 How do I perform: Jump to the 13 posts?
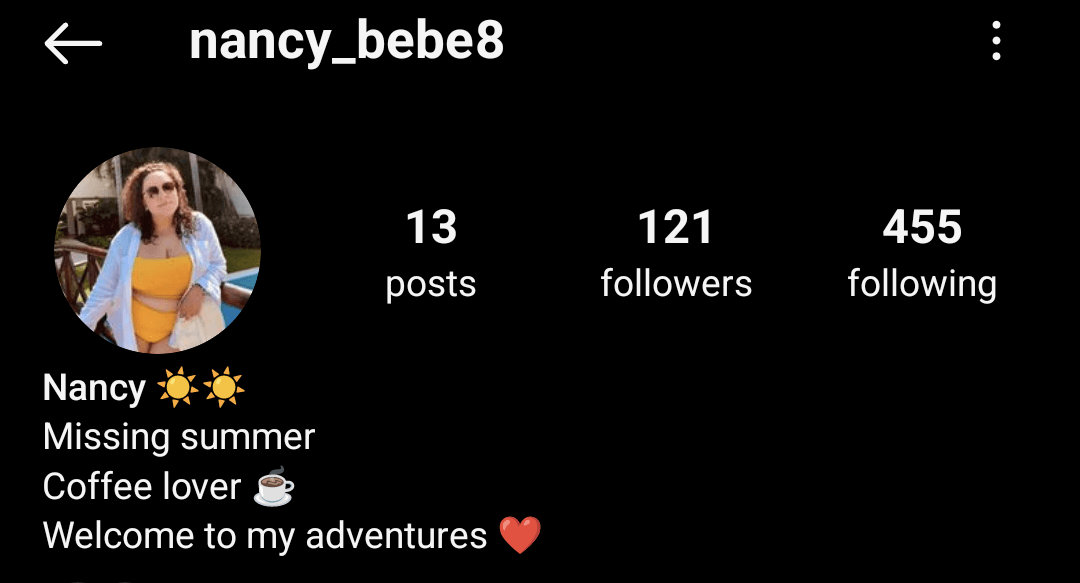[431, 254]
